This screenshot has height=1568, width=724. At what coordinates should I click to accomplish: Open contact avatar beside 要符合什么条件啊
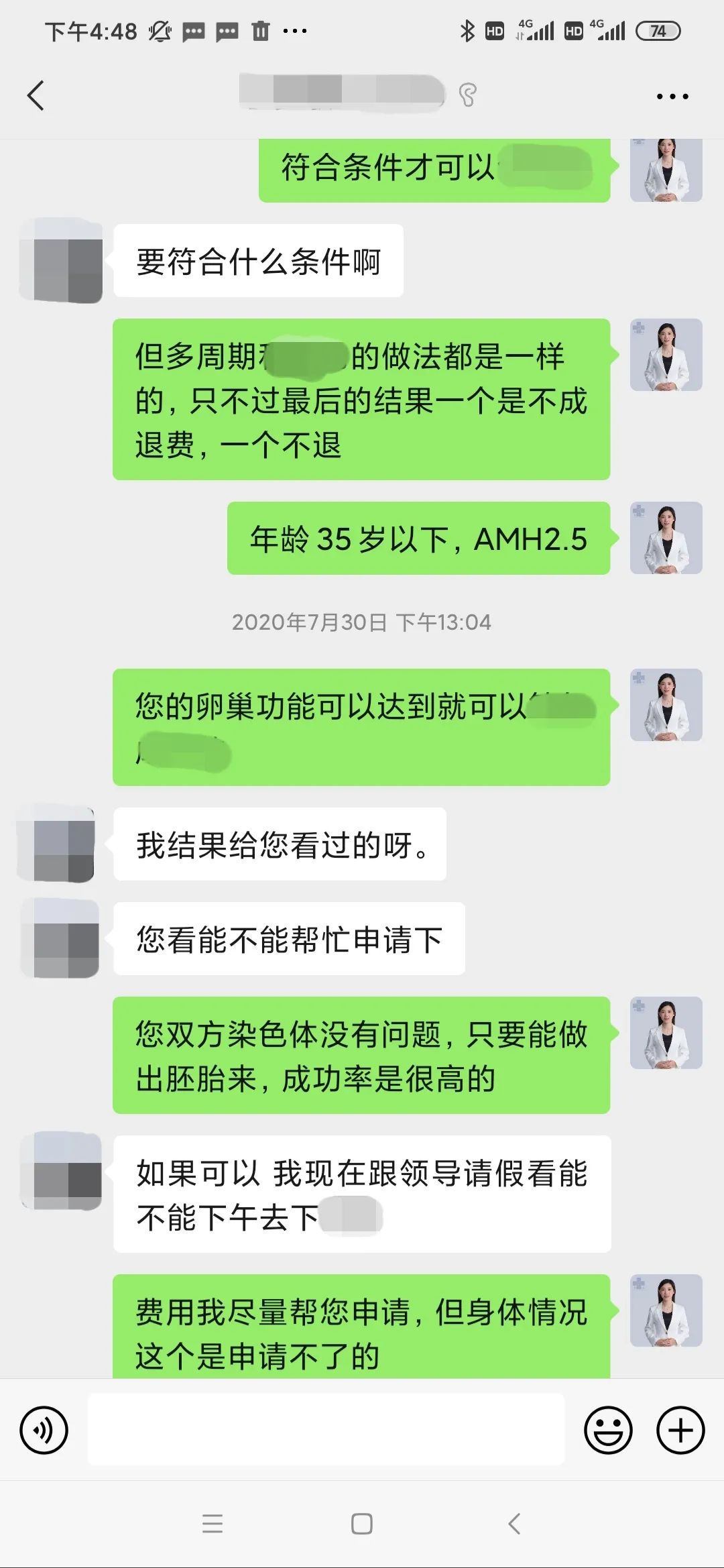coord(62,260)
